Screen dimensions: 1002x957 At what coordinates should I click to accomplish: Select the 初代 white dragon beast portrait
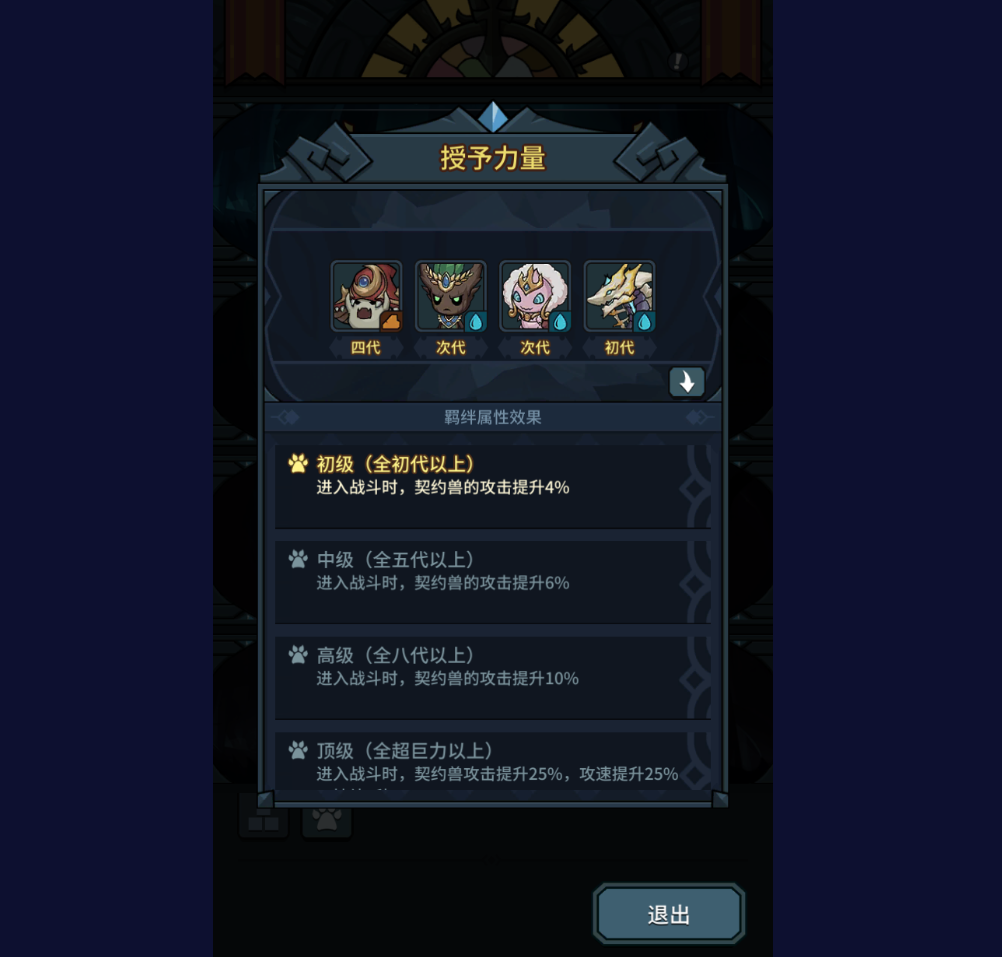pos(619,296)
